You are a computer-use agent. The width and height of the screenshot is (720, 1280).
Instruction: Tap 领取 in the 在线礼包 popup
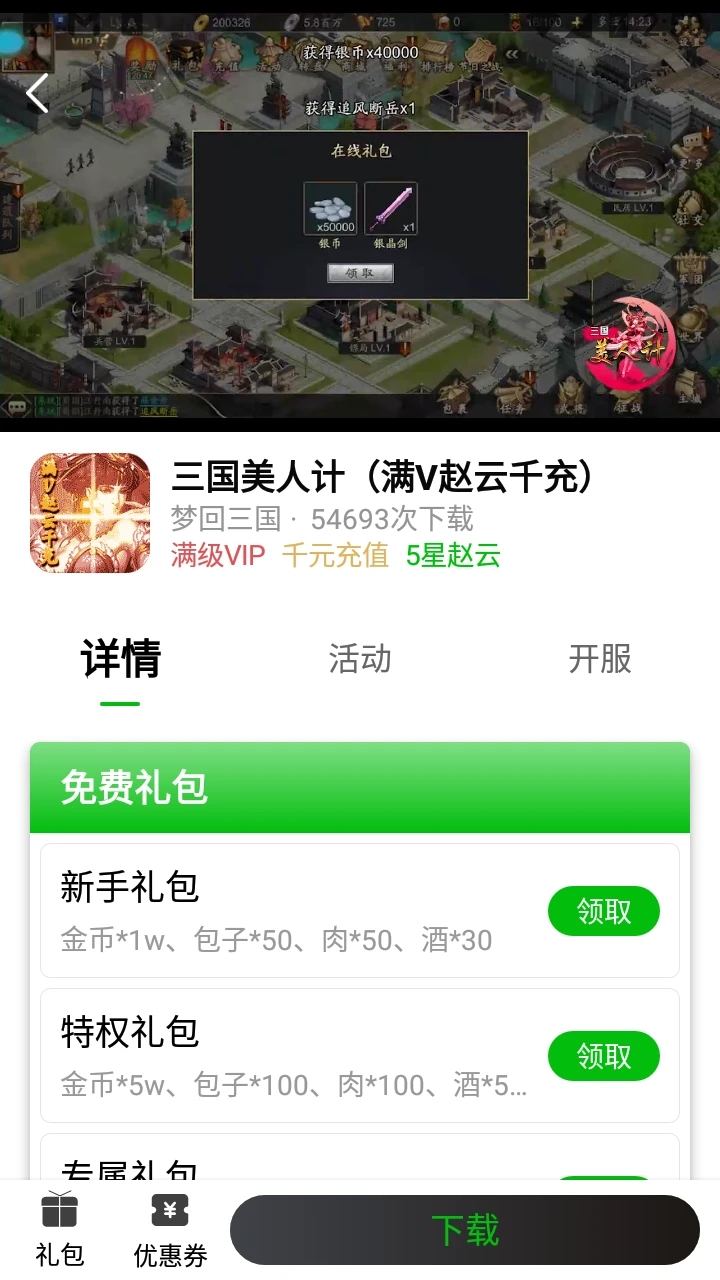pos(360,272)
